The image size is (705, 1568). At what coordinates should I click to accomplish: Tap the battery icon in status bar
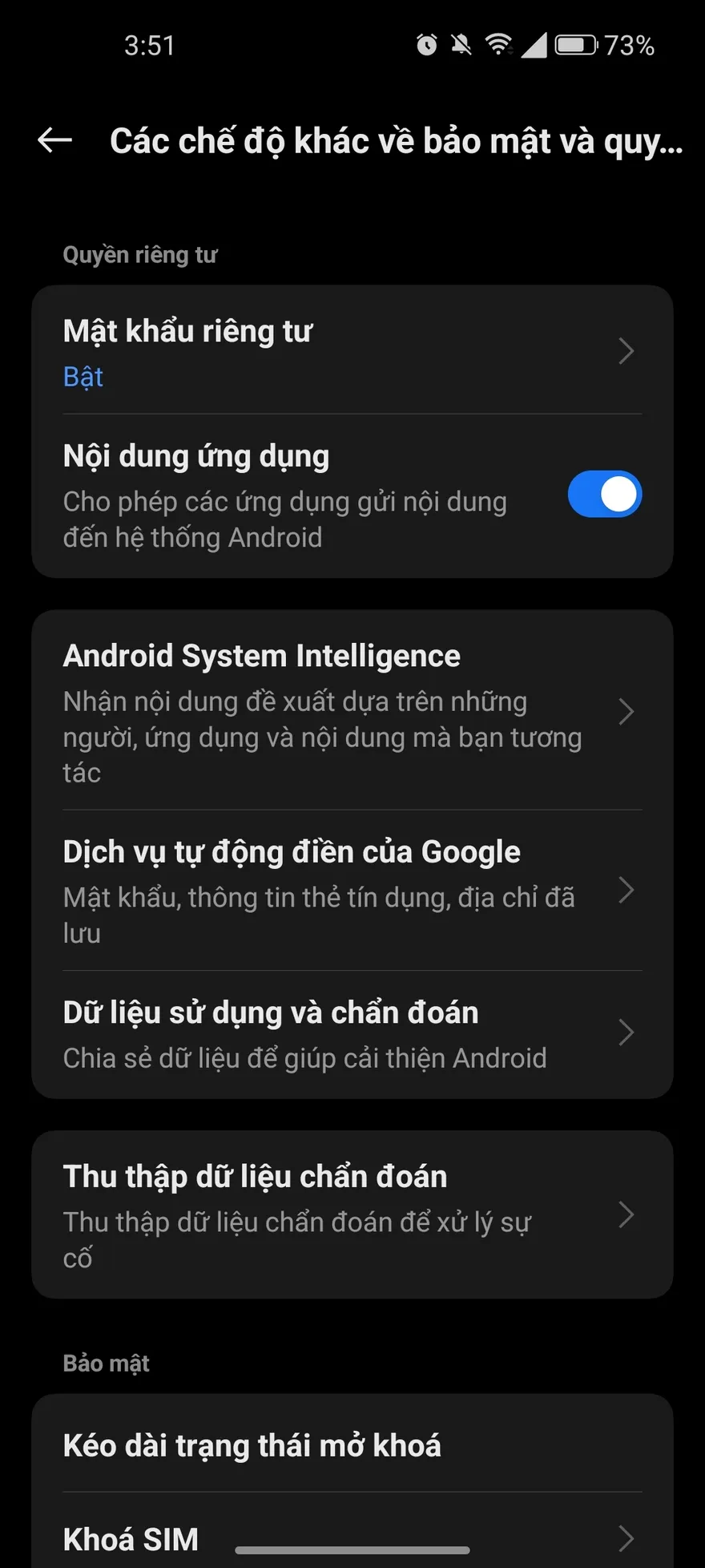(574, 46)
